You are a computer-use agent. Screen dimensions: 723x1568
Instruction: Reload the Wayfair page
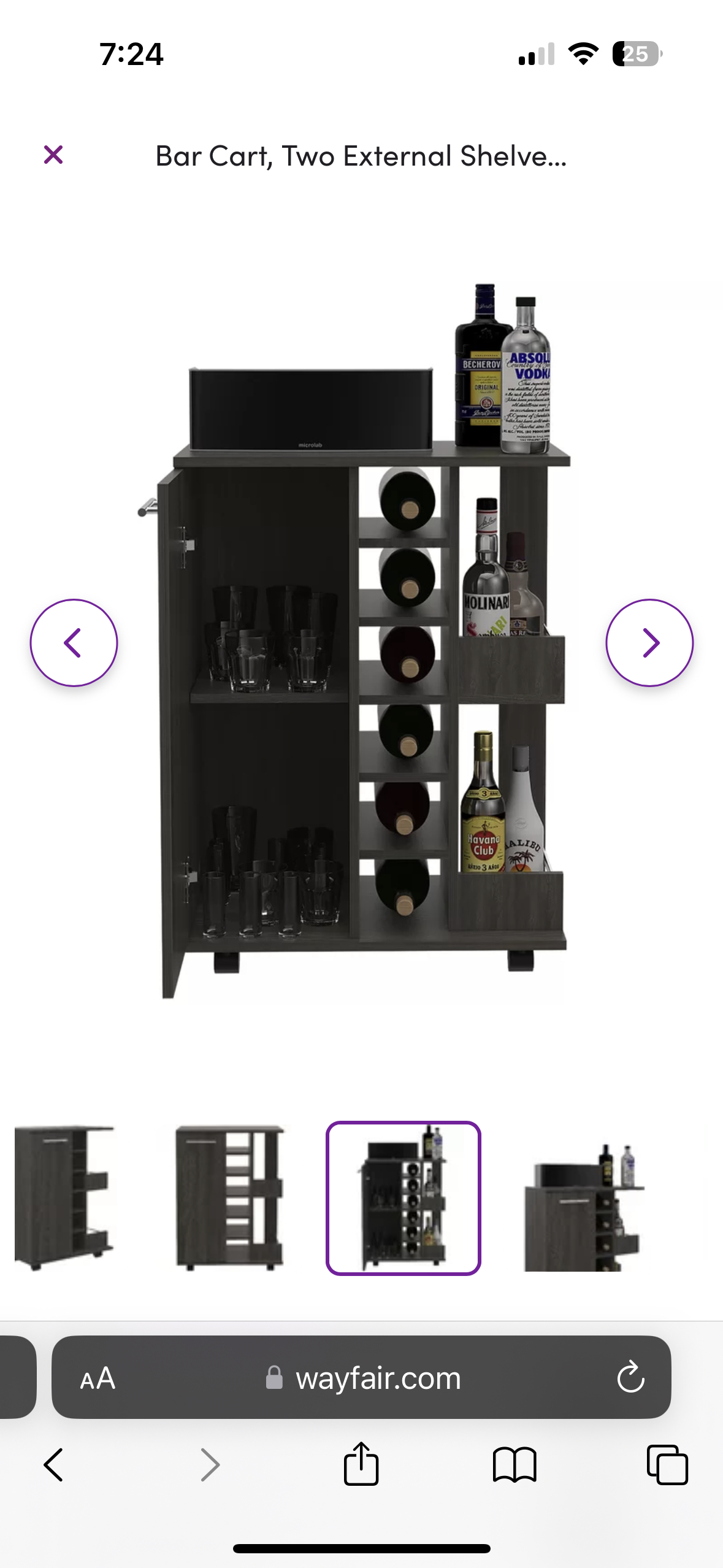pos(630,1378)
